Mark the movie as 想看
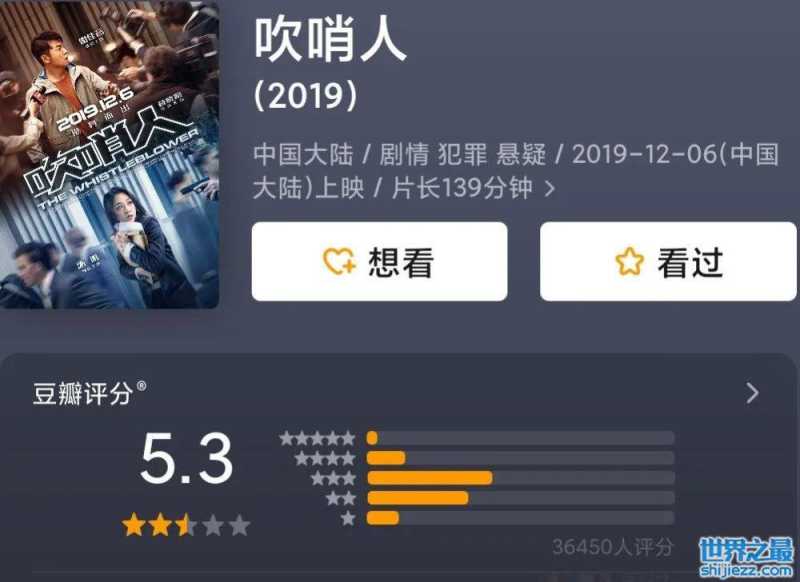This screenshot has height=582, width=800. (379, 262)
